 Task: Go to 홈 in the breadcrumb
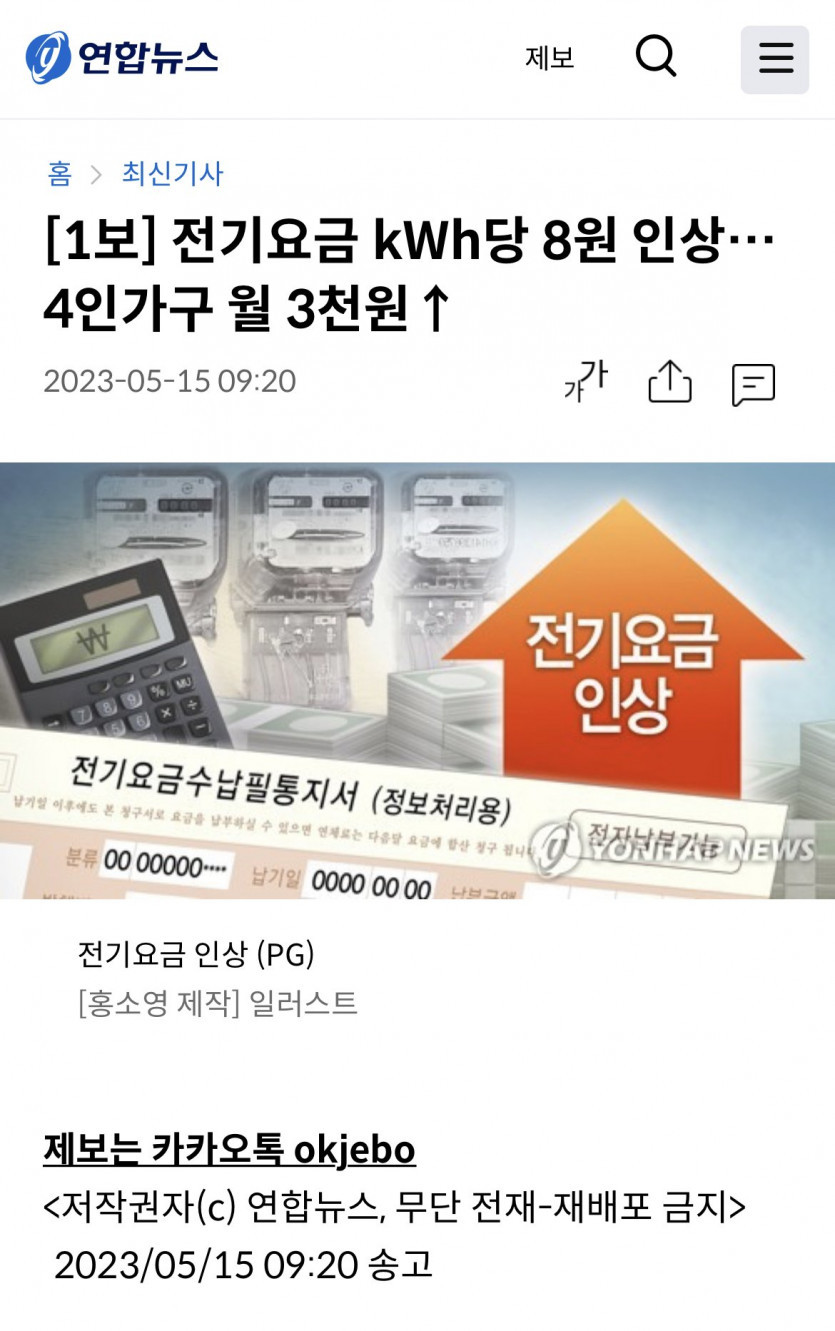coord(60,174)
